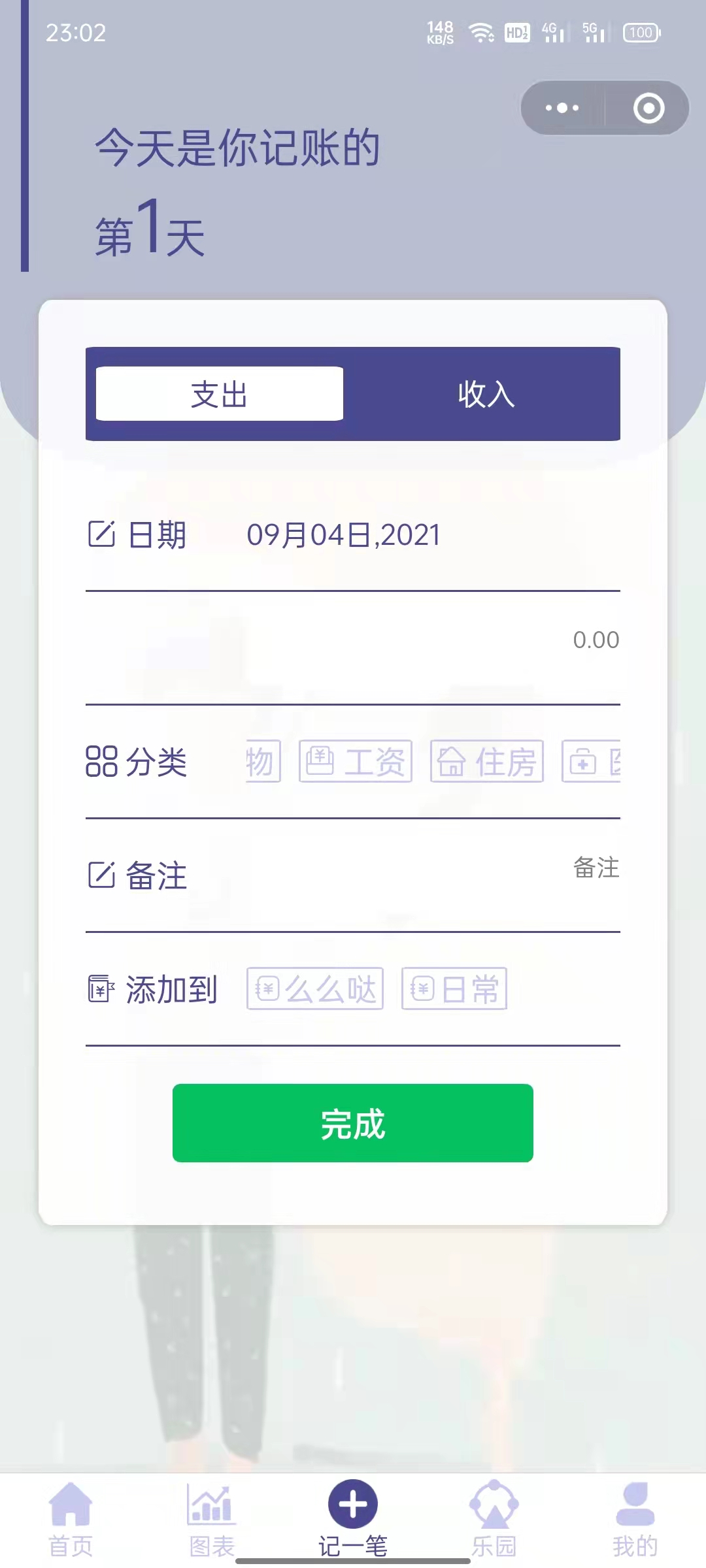
Task: Switch to the 收入 income tab
Action: pyautogui.click(x=486, y=394)
